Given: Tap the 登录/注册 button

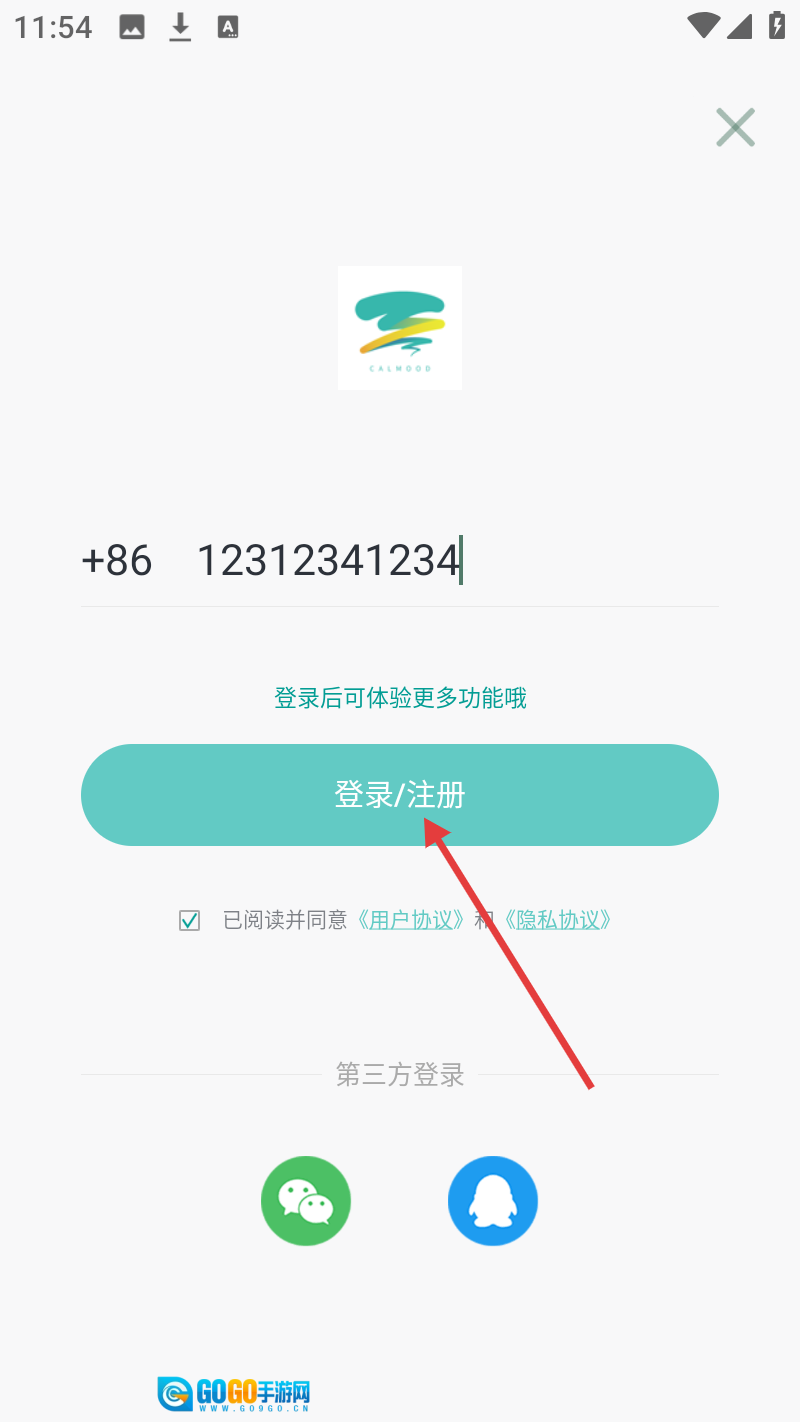Looking at the screenshot, I should pyautogui.click(x=399, y=795).
